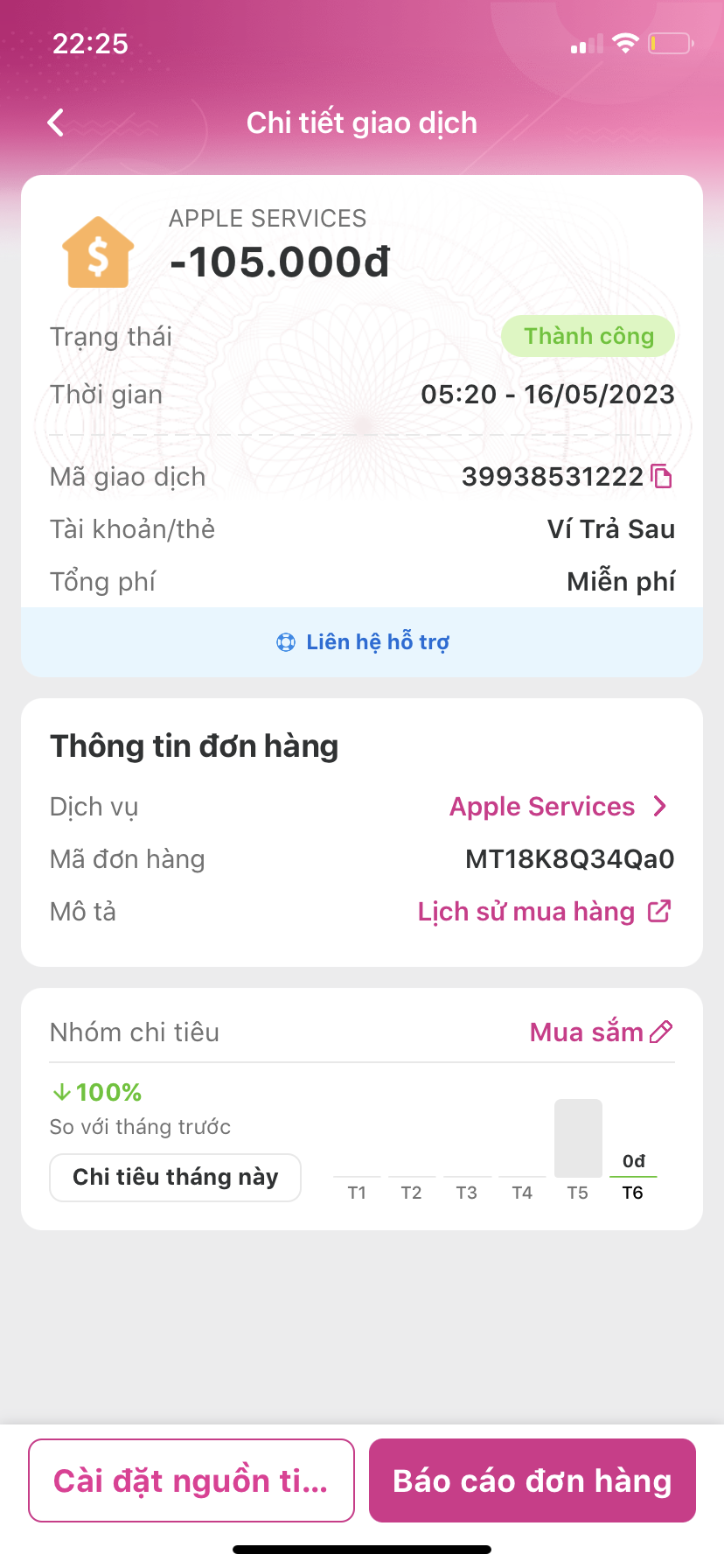Tap Liên hệ hỗ trợ support link
Screen dimensions: 724x1568
coord(362,642)
